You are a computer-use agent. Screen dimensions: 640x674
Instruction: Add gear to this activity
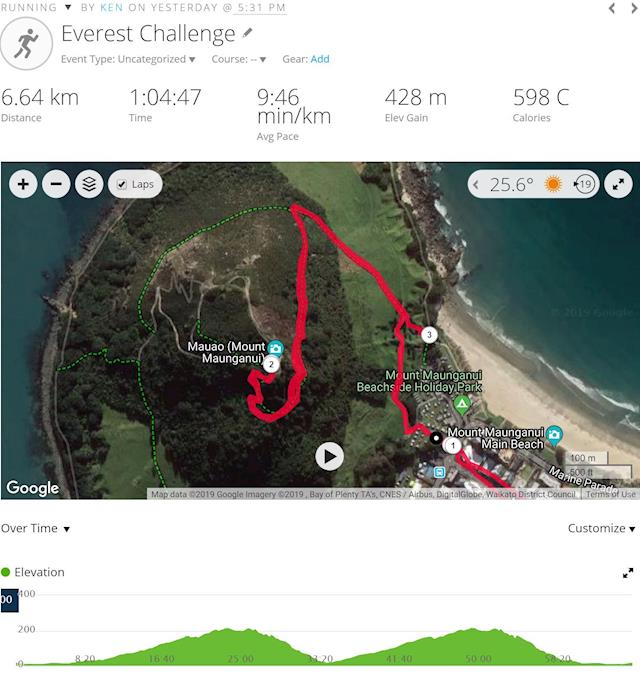[x=320, y=59]
